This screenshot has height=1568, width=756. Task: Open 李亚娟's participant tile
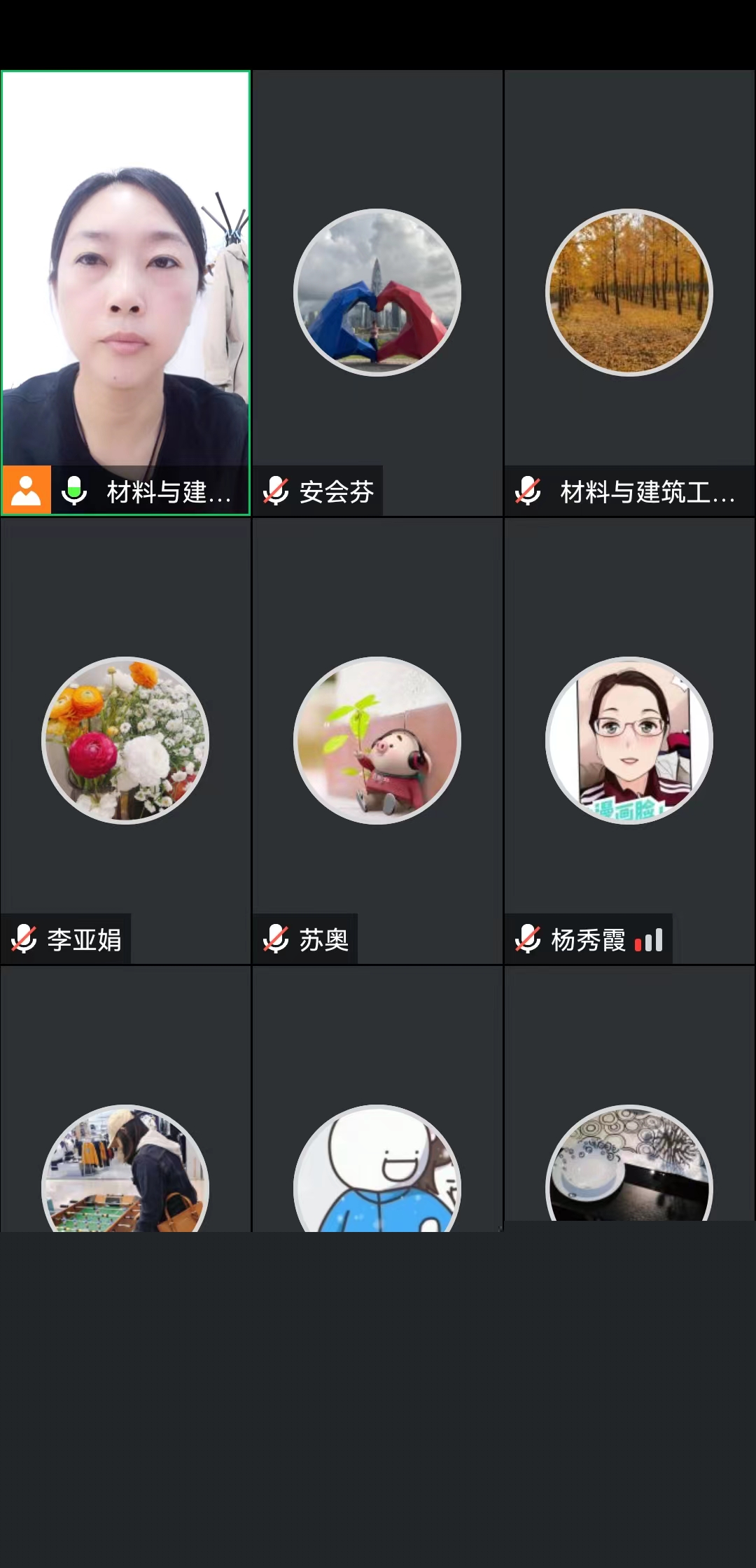(126, 741)
